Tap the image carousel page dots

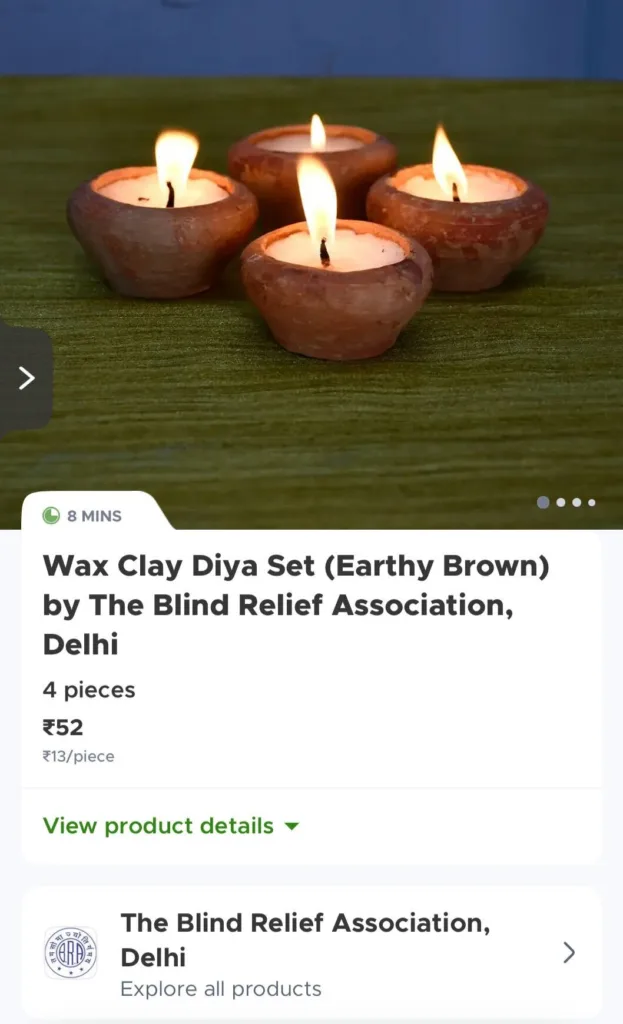(566, 503)
